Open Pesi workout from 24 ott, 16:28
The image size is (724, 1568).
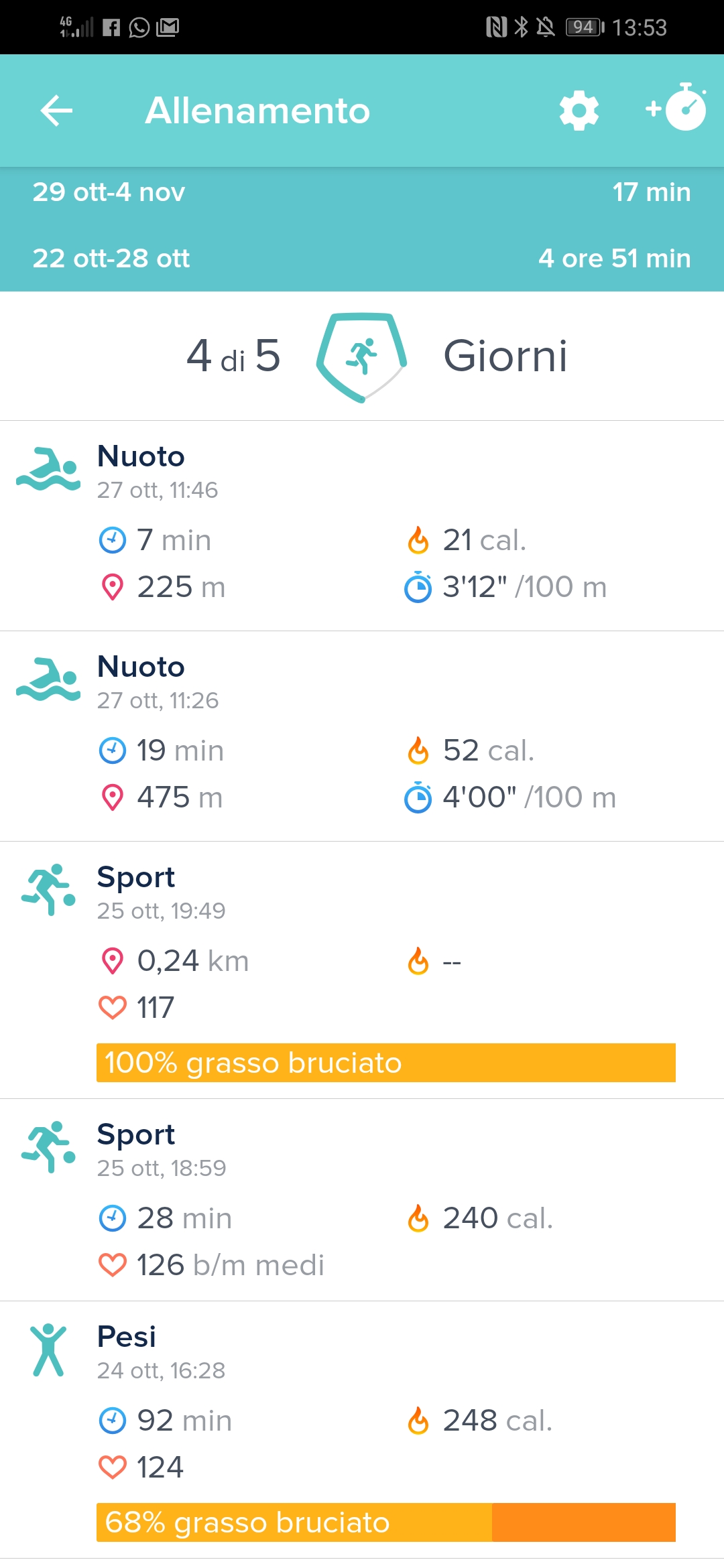click(362, 1430)
